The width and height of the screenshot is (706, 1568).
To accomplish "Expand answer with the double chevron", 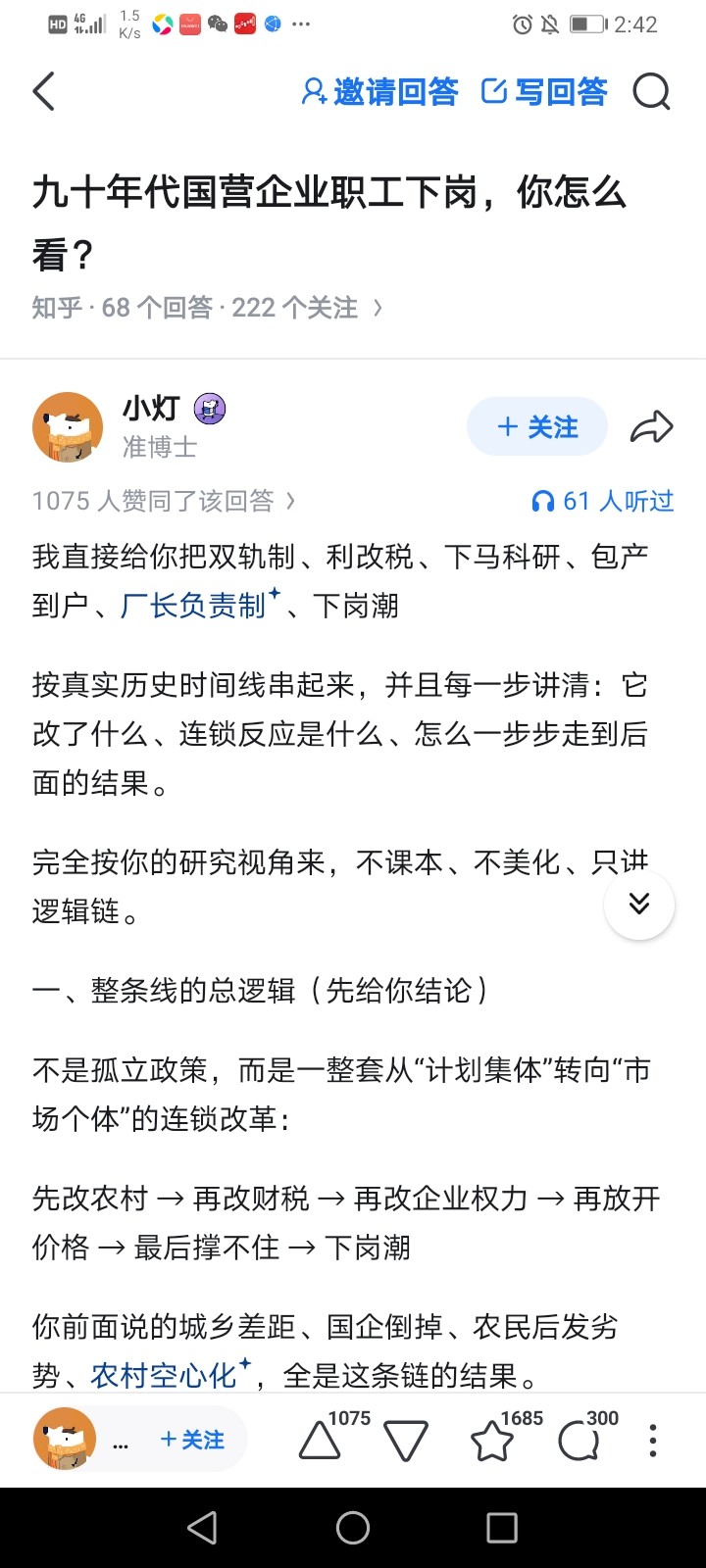I will point(639,905).
